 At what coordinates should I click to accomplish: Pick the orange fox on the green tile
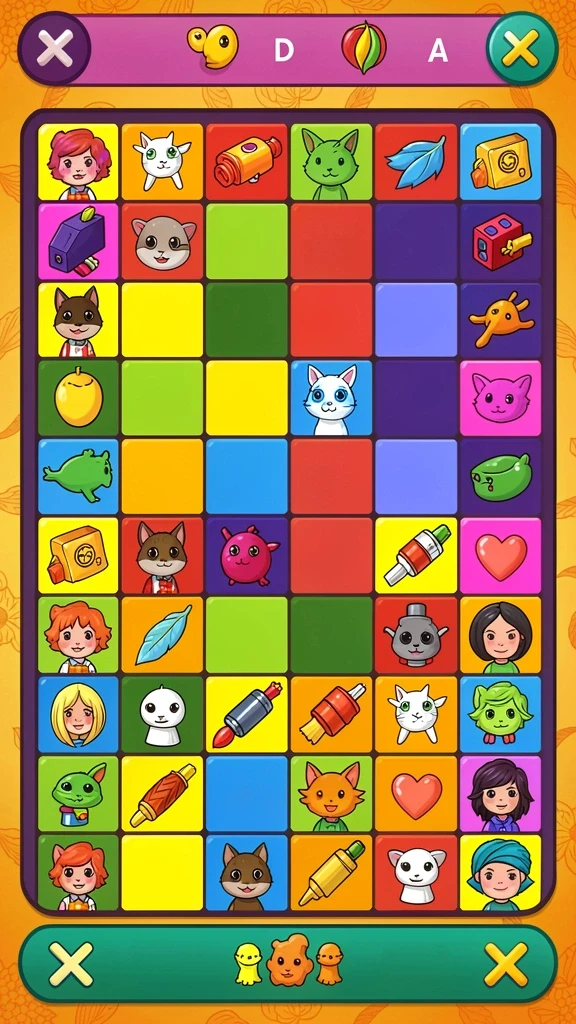[331, 793]
